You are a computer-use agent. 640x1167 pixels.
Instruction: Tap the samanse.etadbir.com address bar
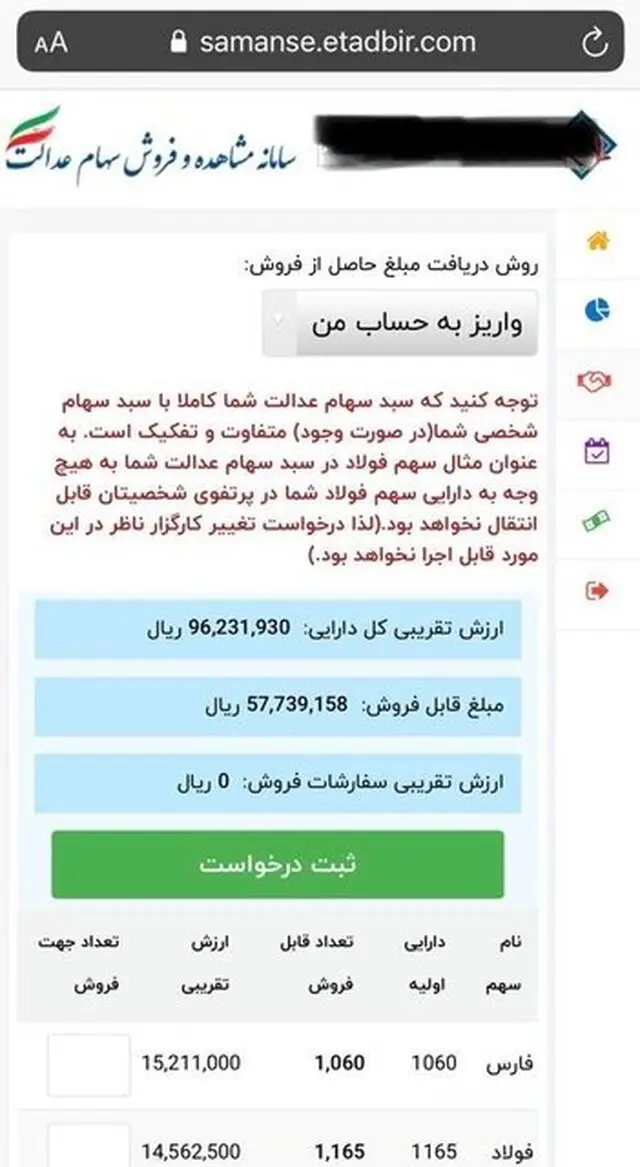[321, 42]
